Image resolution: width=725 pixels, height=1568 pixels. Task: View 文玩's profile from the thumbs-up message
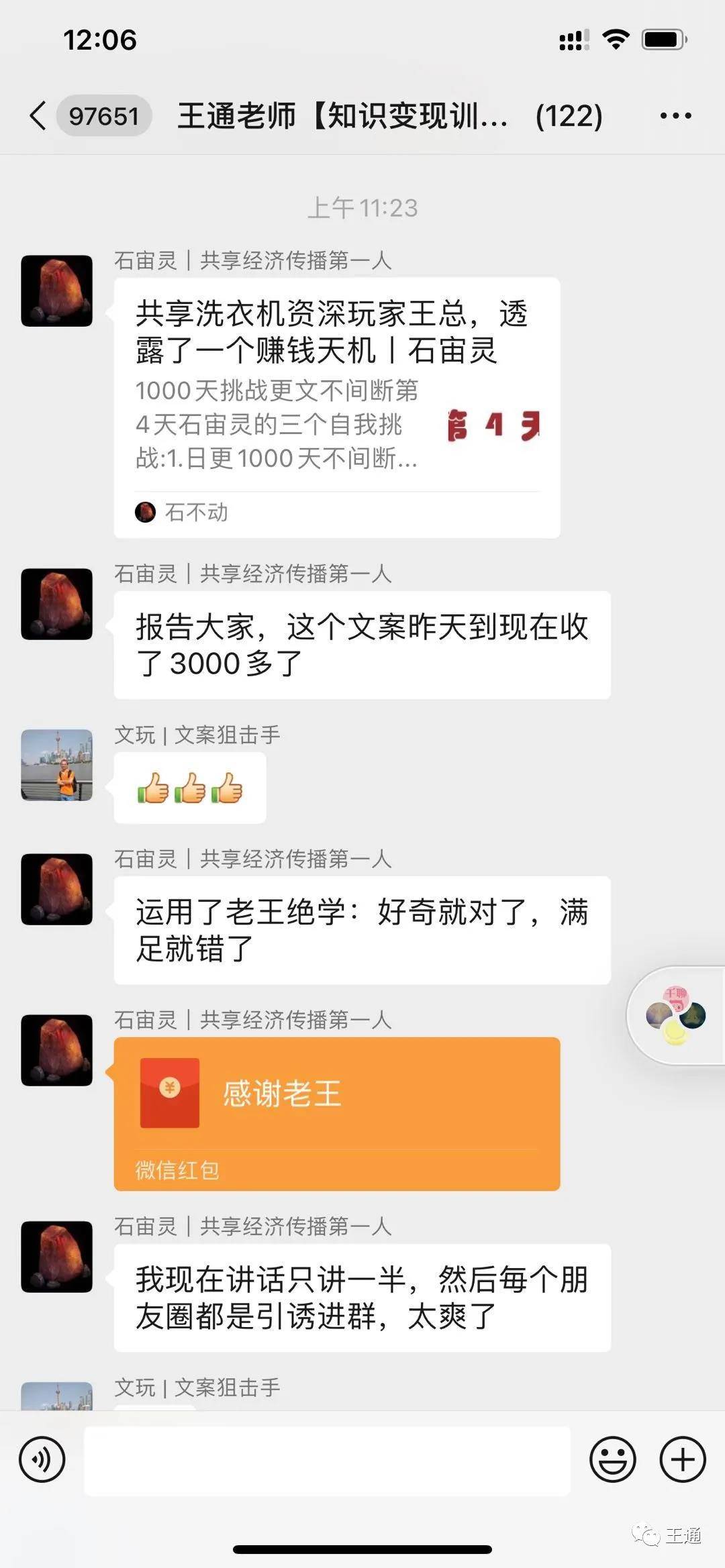point(57,765)
